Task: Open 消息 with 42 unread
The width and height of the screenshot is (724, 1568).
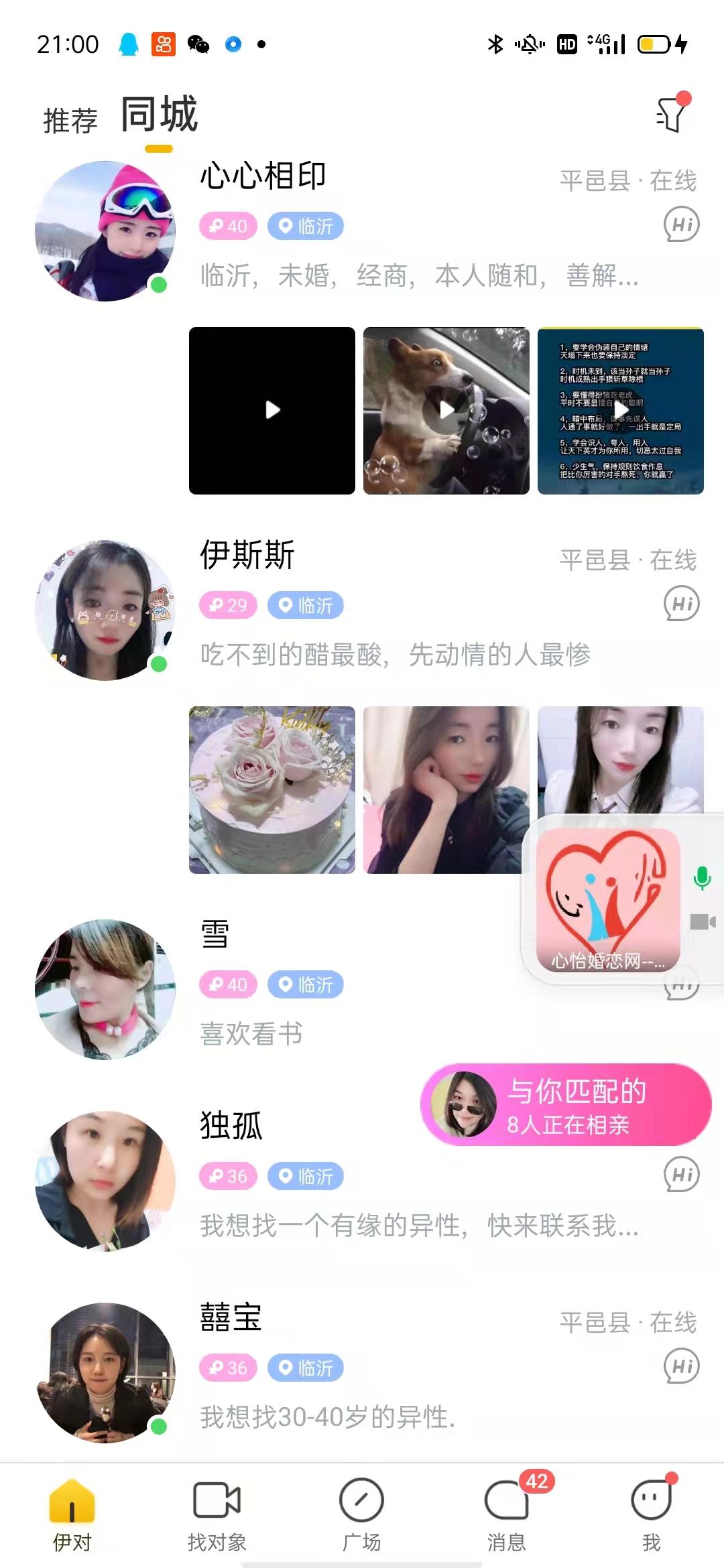Action: click(x=507, y=1514)
